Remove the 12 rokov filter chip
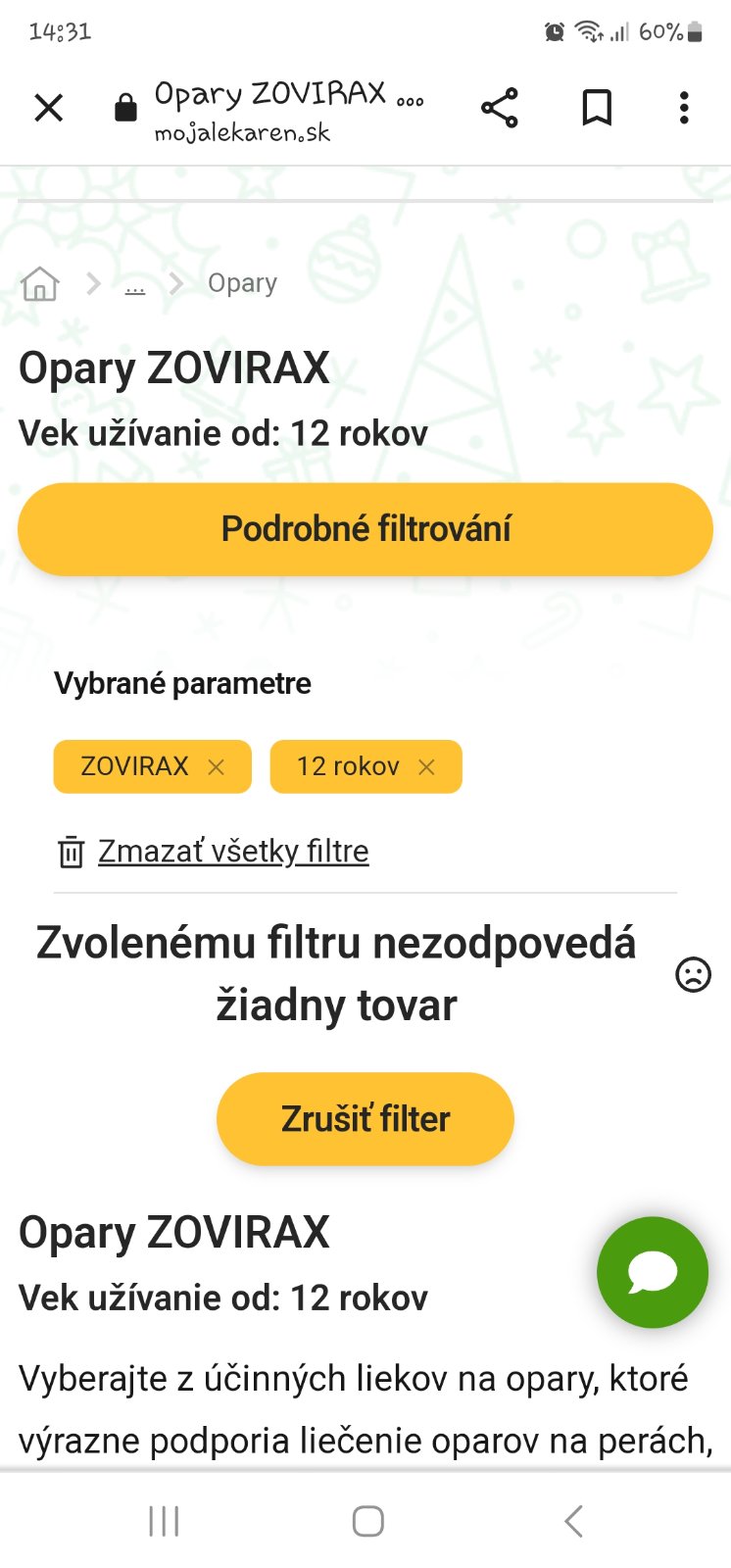 (426, 767)
